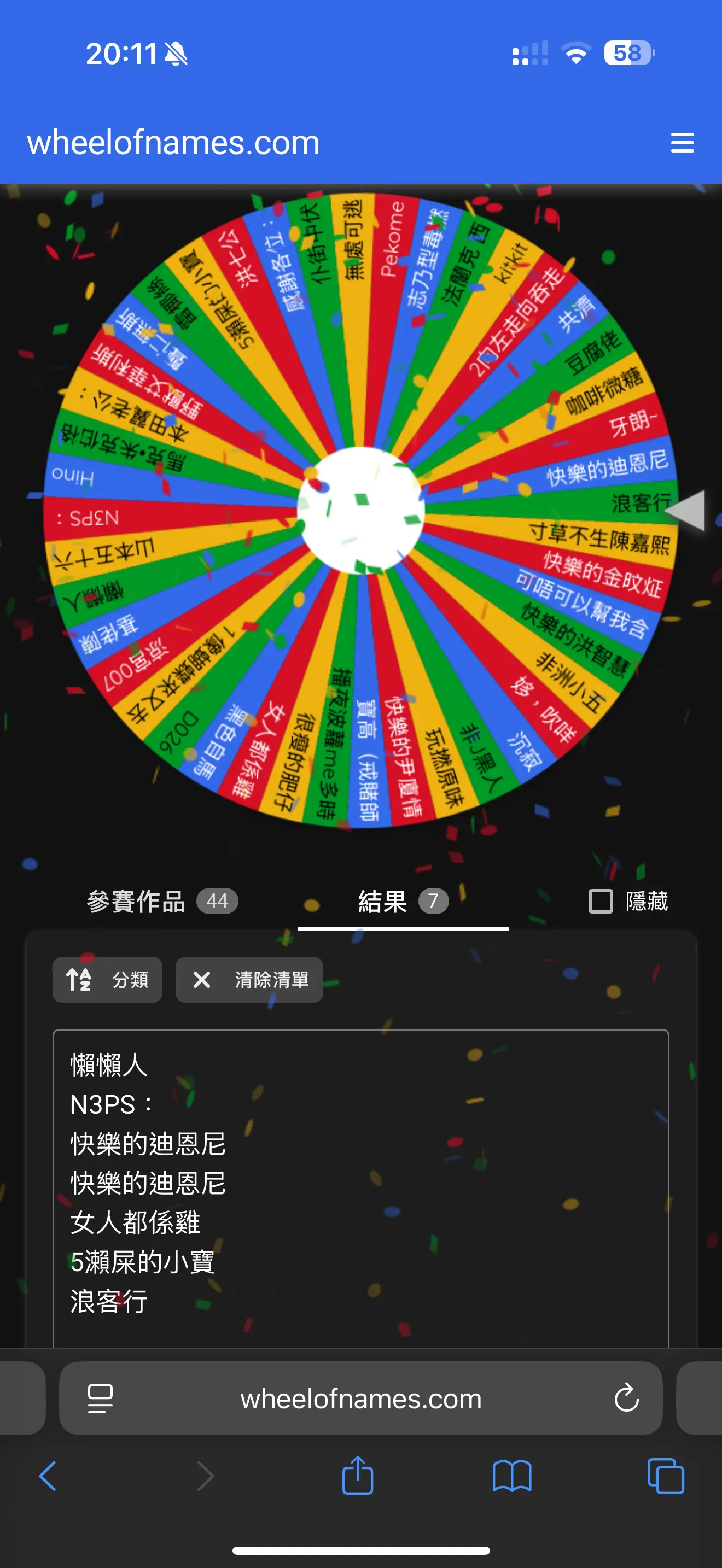The height and width of the screenshot is (1568, 722).
Task: Tap the wheelofnames.com address bar
Action: pos(360,1398)
